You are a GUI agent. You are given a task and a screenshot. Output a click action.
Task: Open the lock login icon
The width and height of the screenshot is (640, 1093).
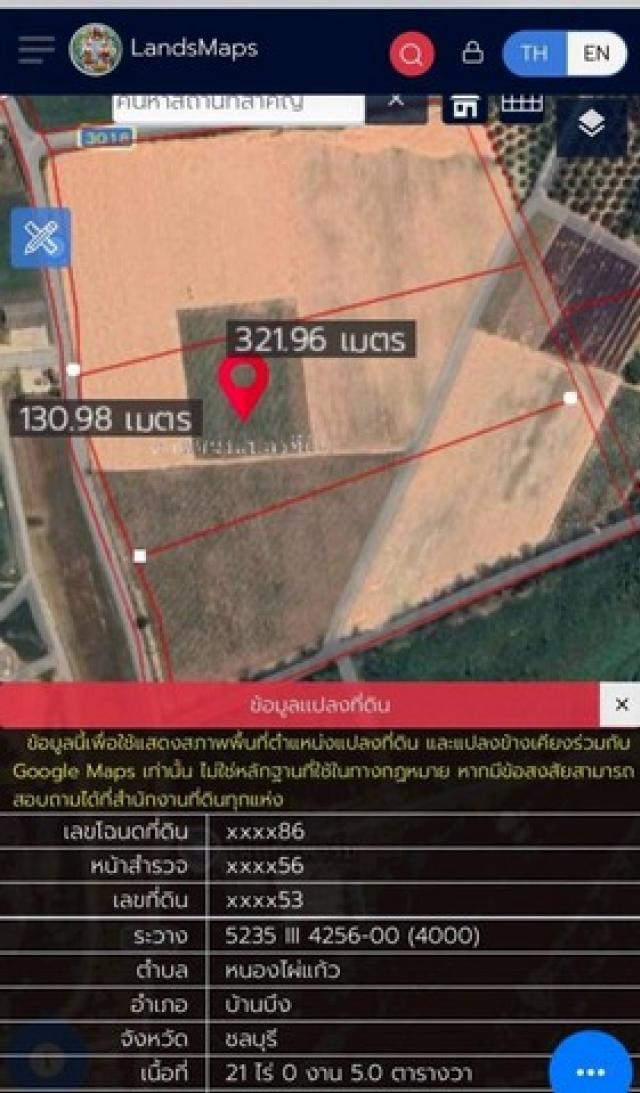click(473, 53)
